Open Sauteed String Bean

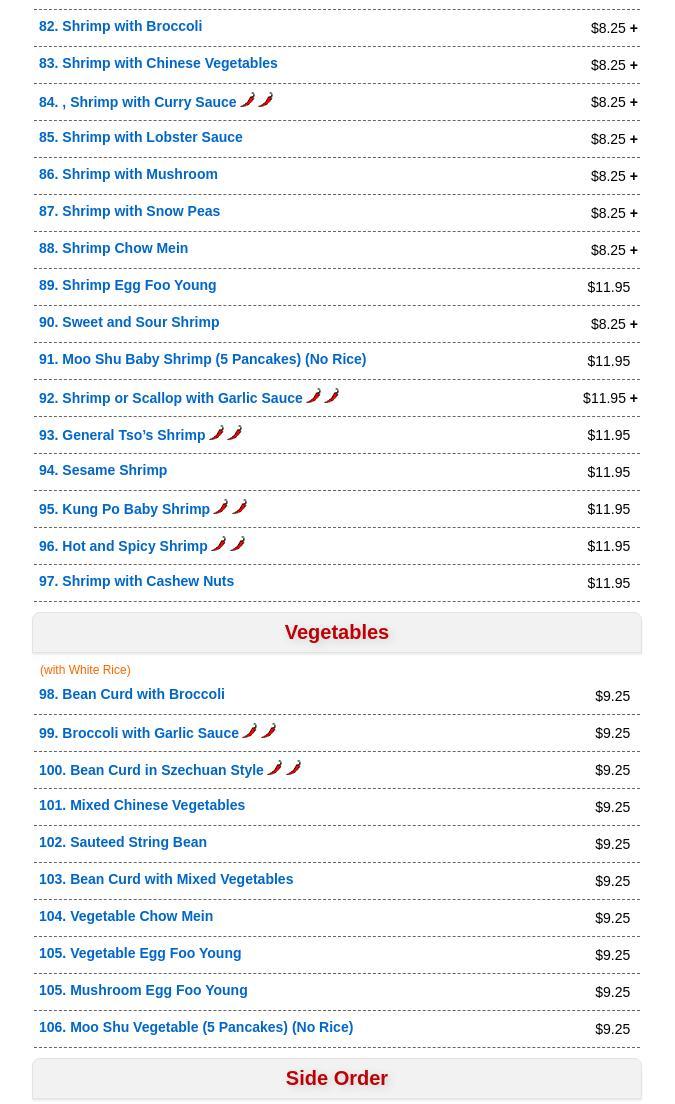122,842
